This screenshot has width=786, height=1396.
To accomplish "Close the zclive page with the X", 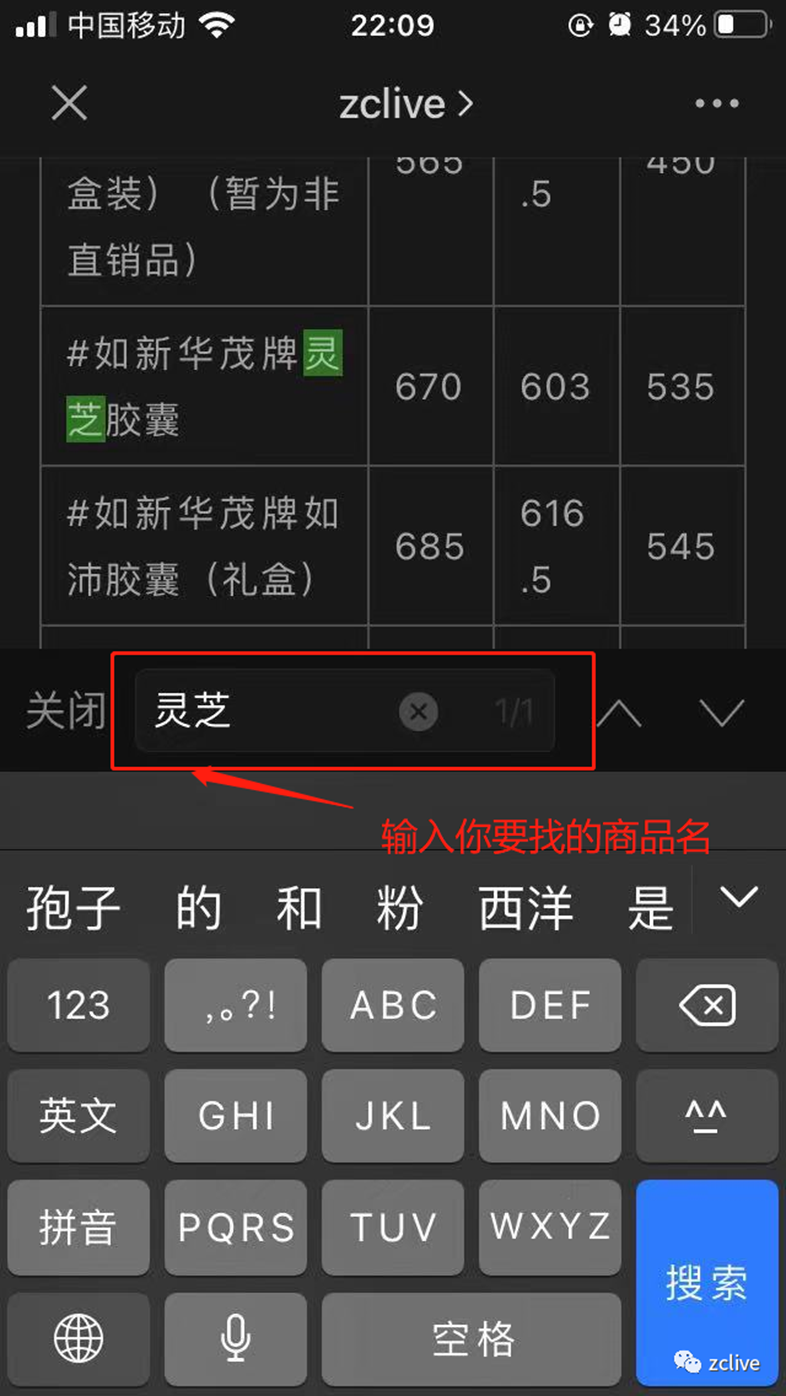I will (69, 102).
